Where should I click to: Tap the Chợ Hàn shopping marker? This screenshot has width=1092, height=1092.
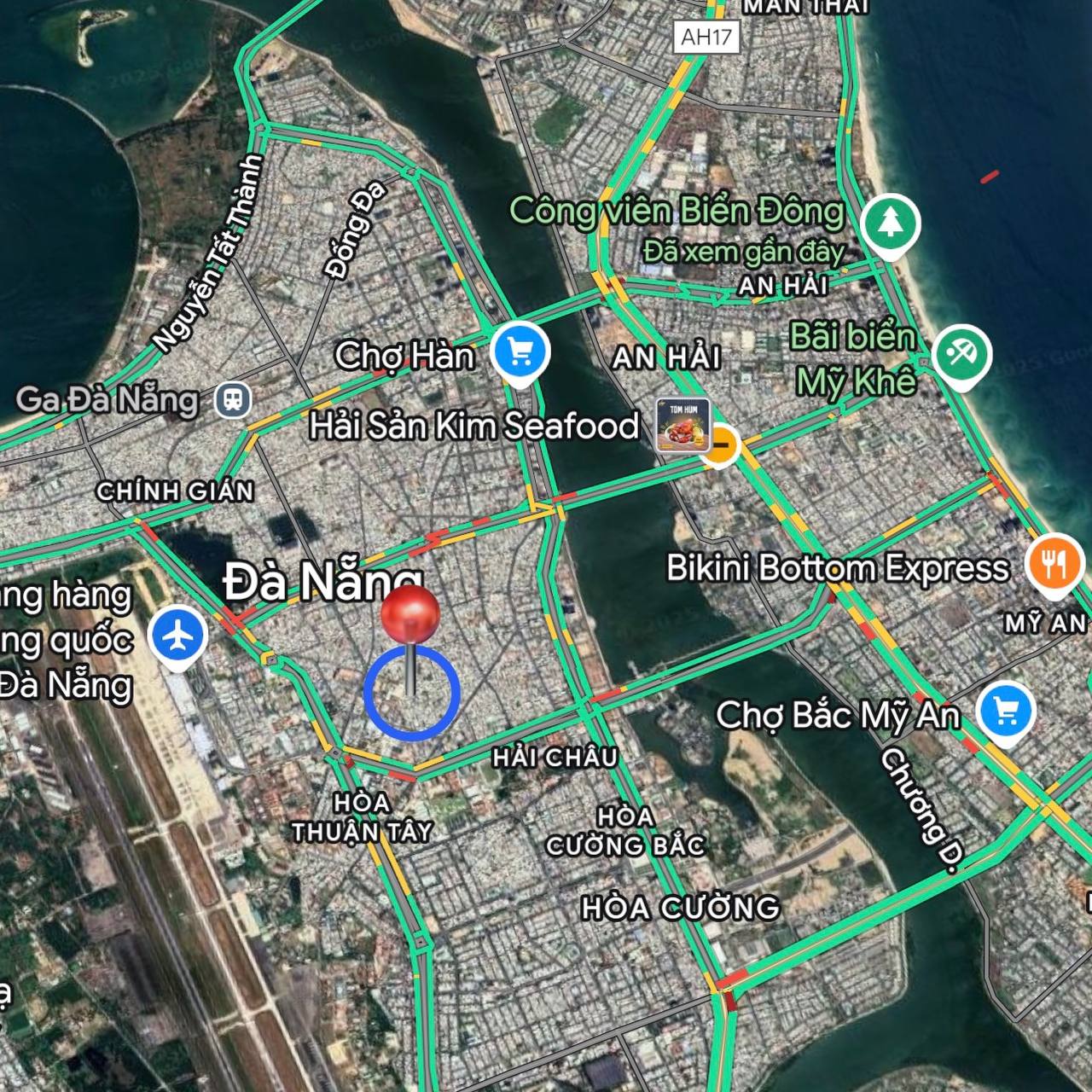tap(521, 351)
